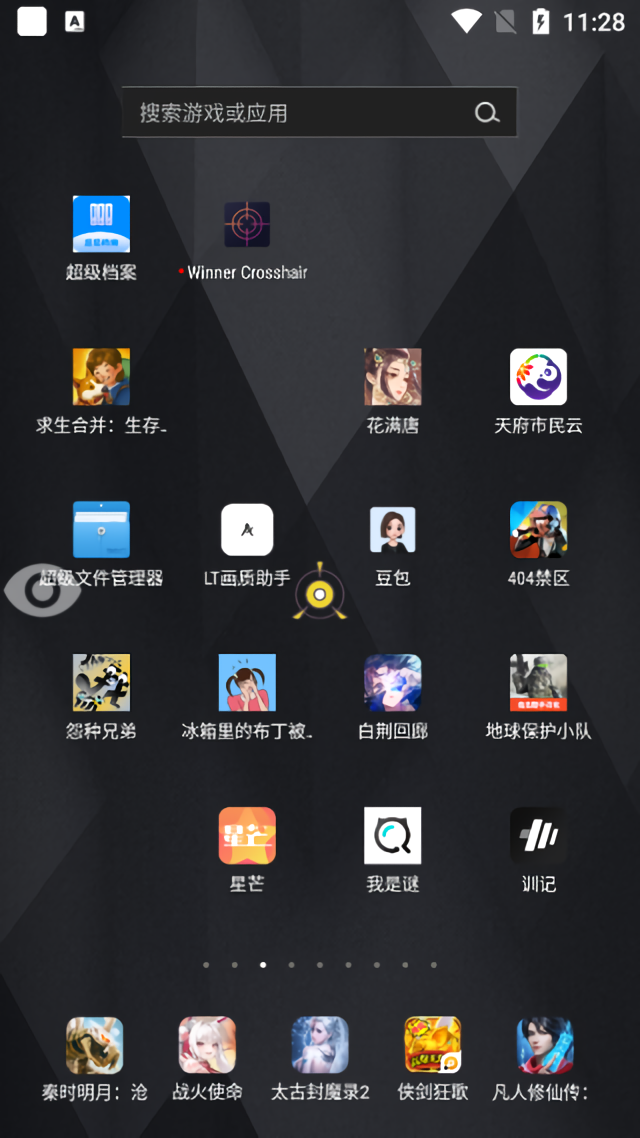Open 天府市民云 app
Image resolution: width=640 pixels, height=1138 pixels.
click(x=538, y=377)
